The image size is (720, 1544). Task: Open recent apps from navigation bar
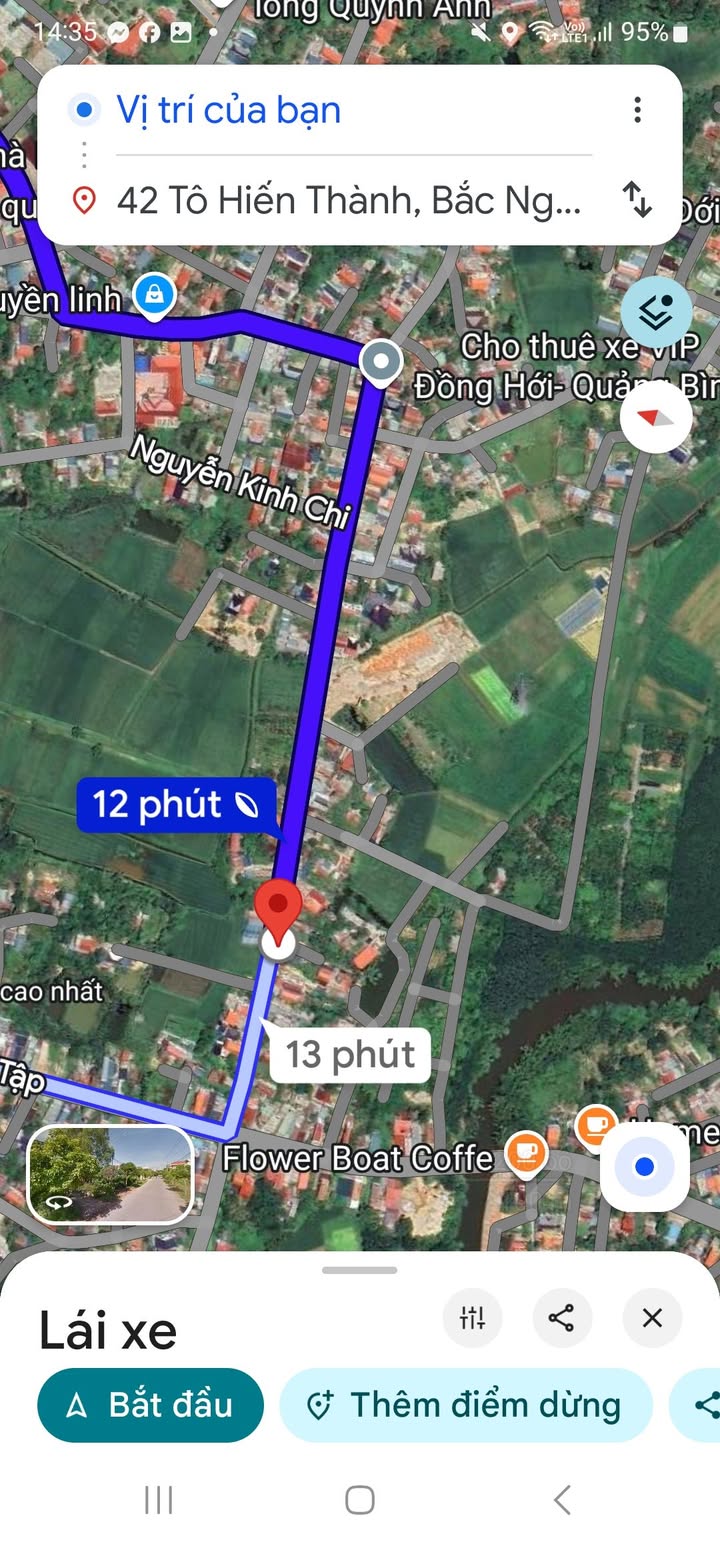click(159, 1499)
